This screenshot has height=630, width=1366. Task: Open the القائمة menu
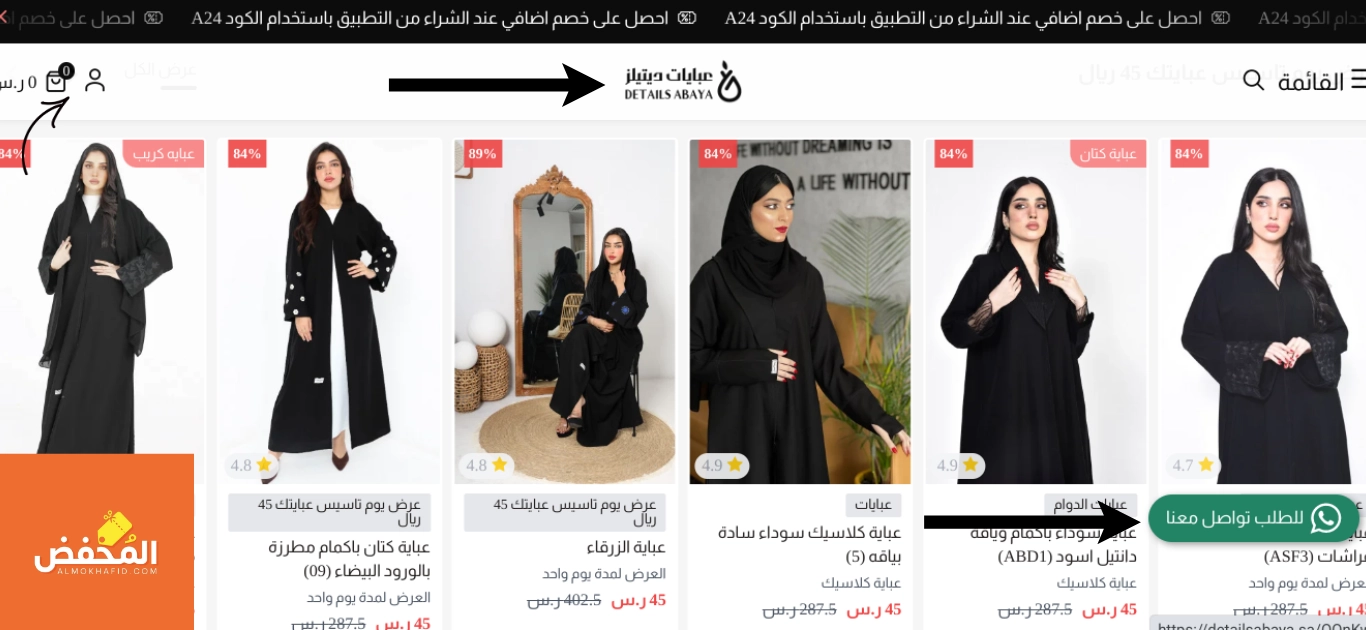tap(1320, 81)
